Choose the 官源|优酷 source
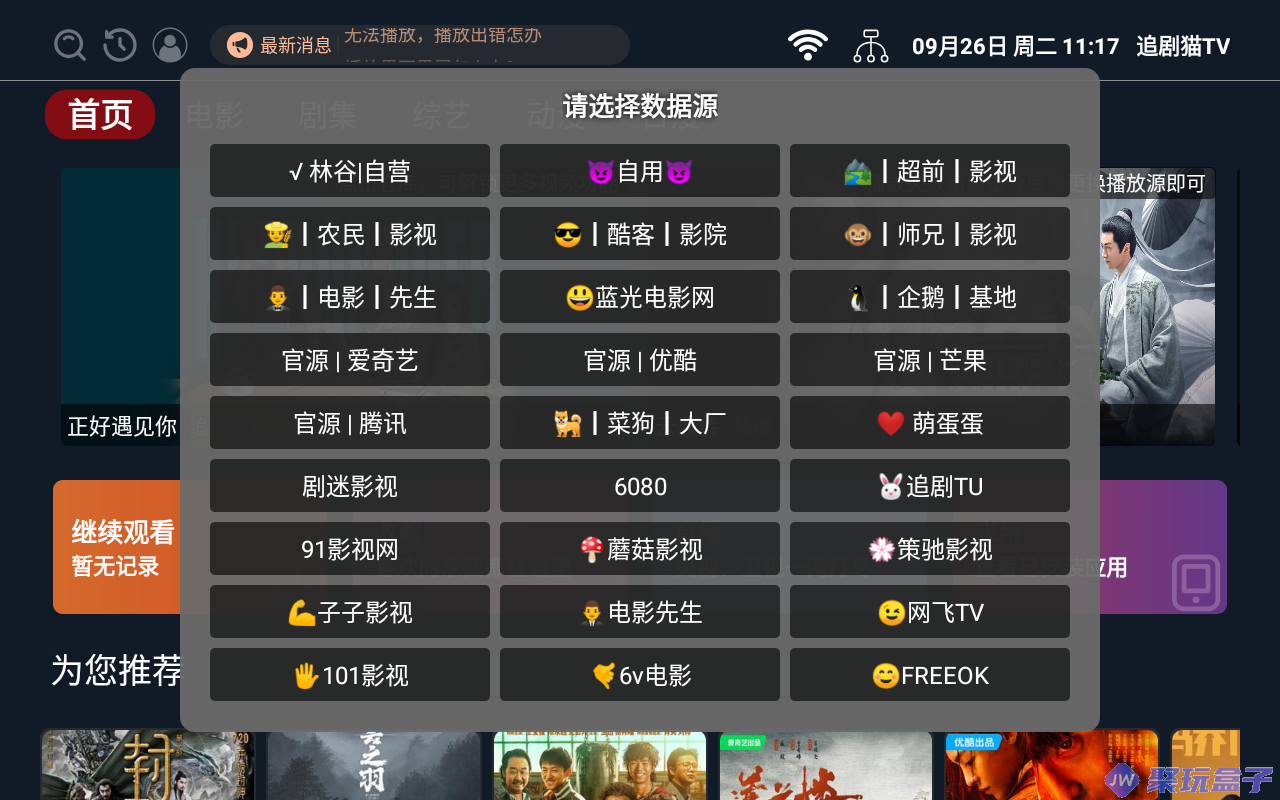Screen dimensions: 1280x800 [x=640, y=360]
